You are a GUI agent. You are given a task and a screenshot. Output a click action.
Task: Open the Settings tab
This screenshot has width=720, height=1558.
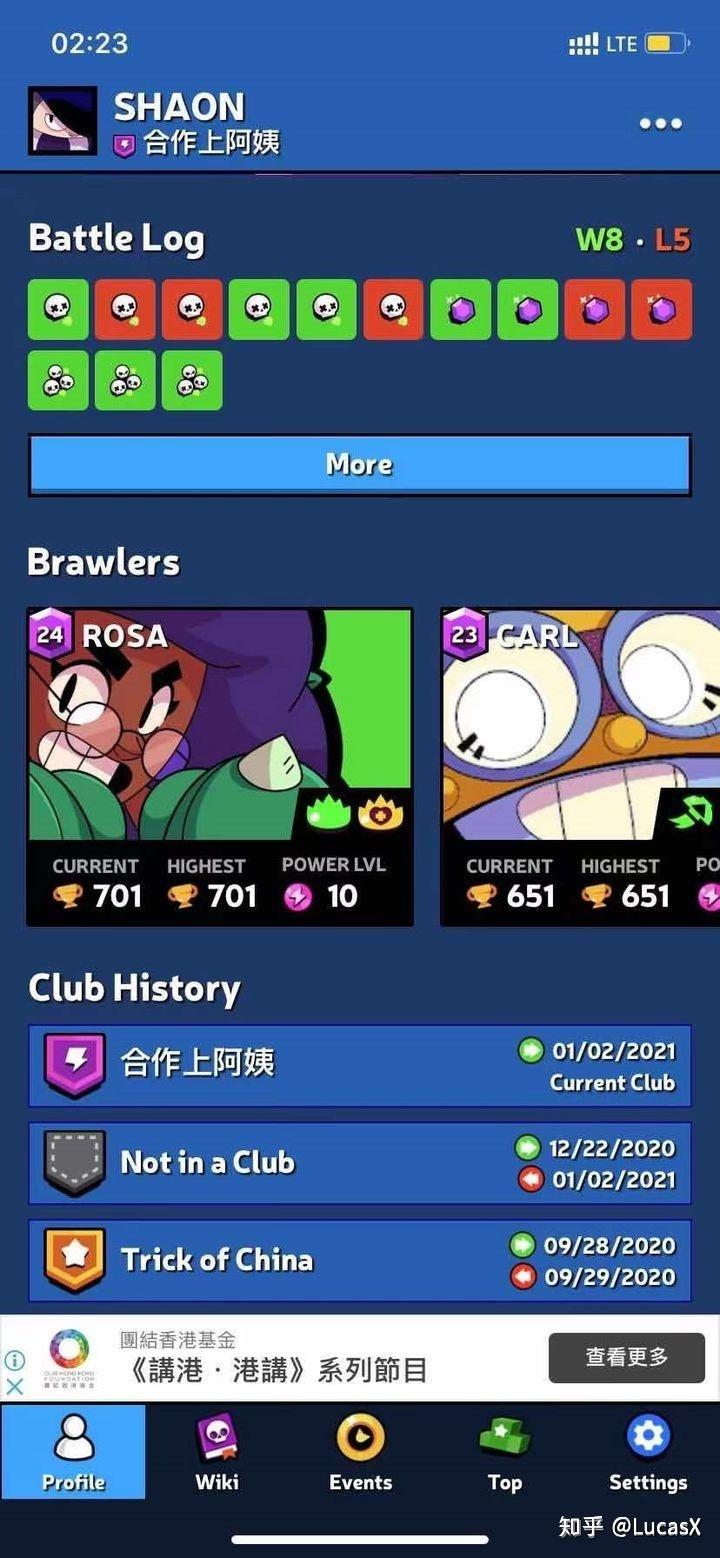pos(648,1453)
